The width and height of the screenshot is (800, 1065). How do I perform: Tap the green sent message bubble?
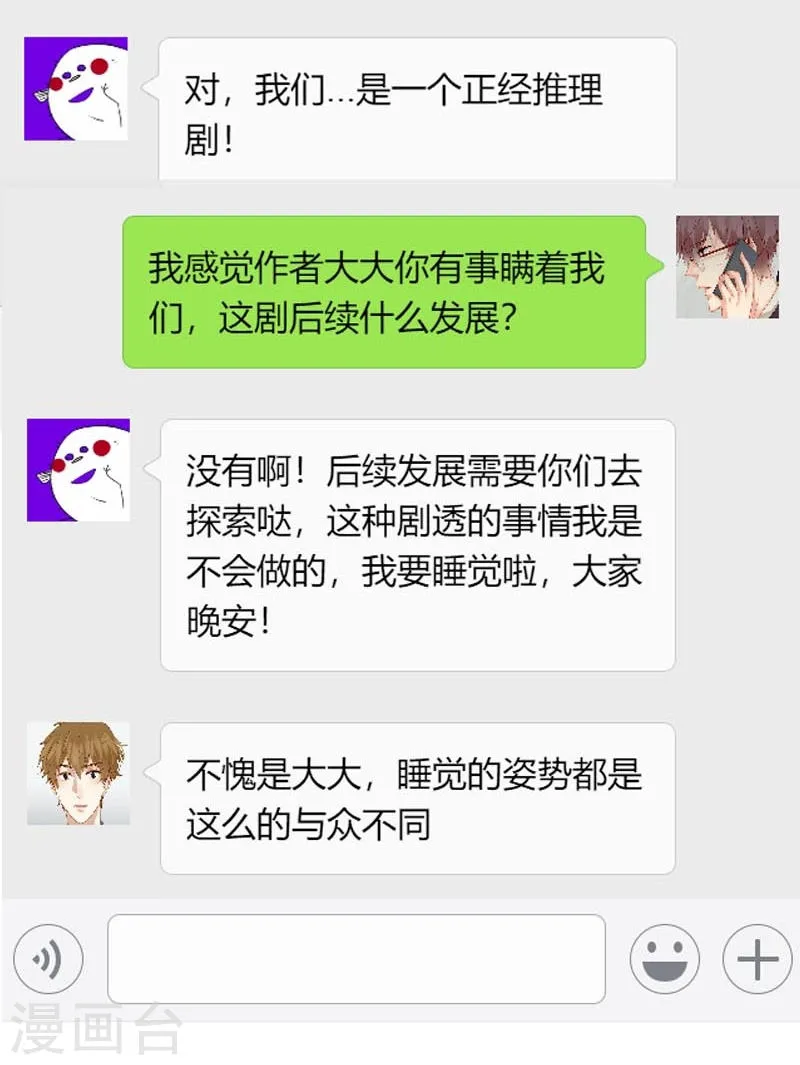pyautogui.click(x=385, y=290)
